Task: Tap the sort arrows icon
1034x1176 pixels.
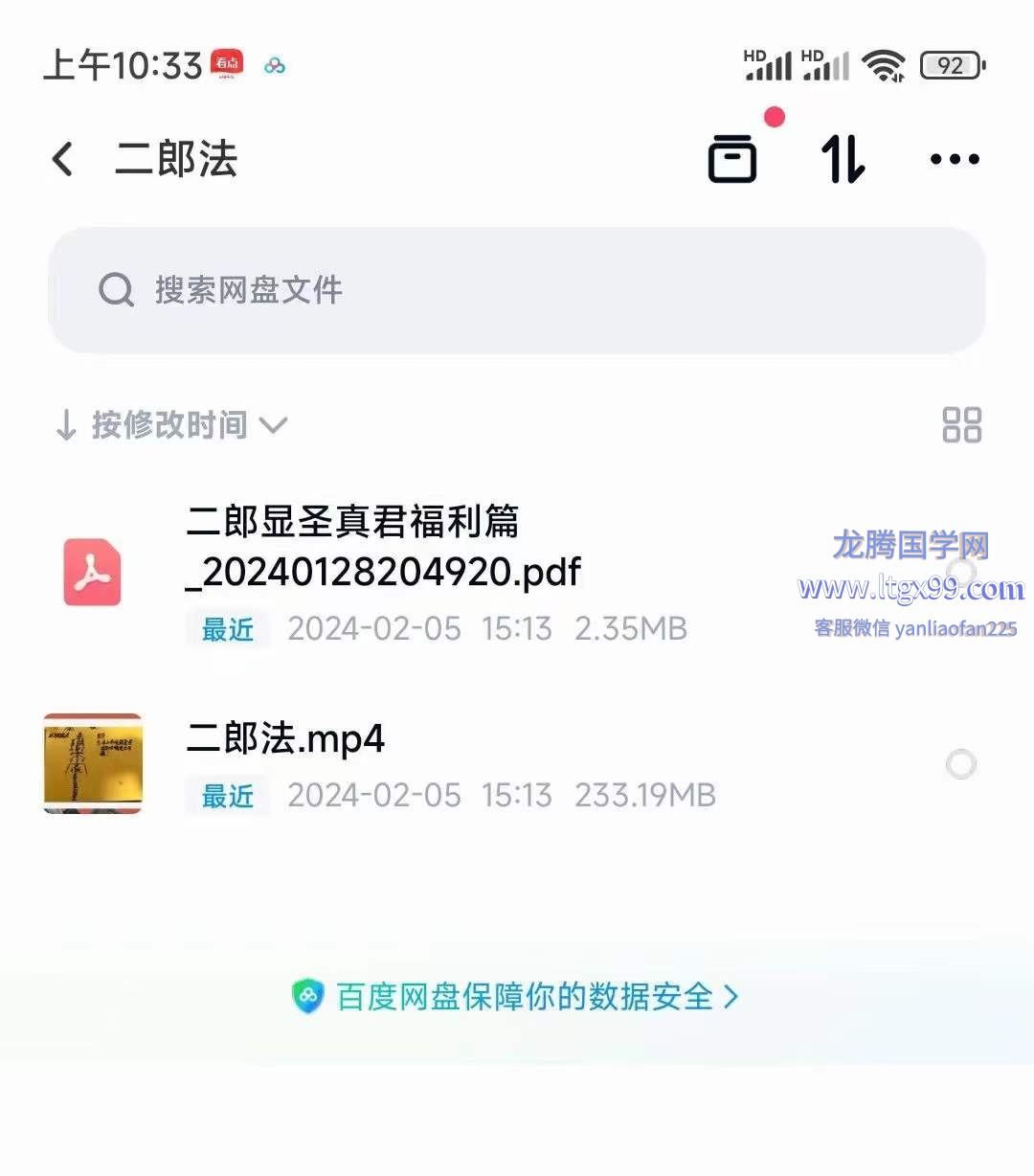Action: [x=843, y=159]
